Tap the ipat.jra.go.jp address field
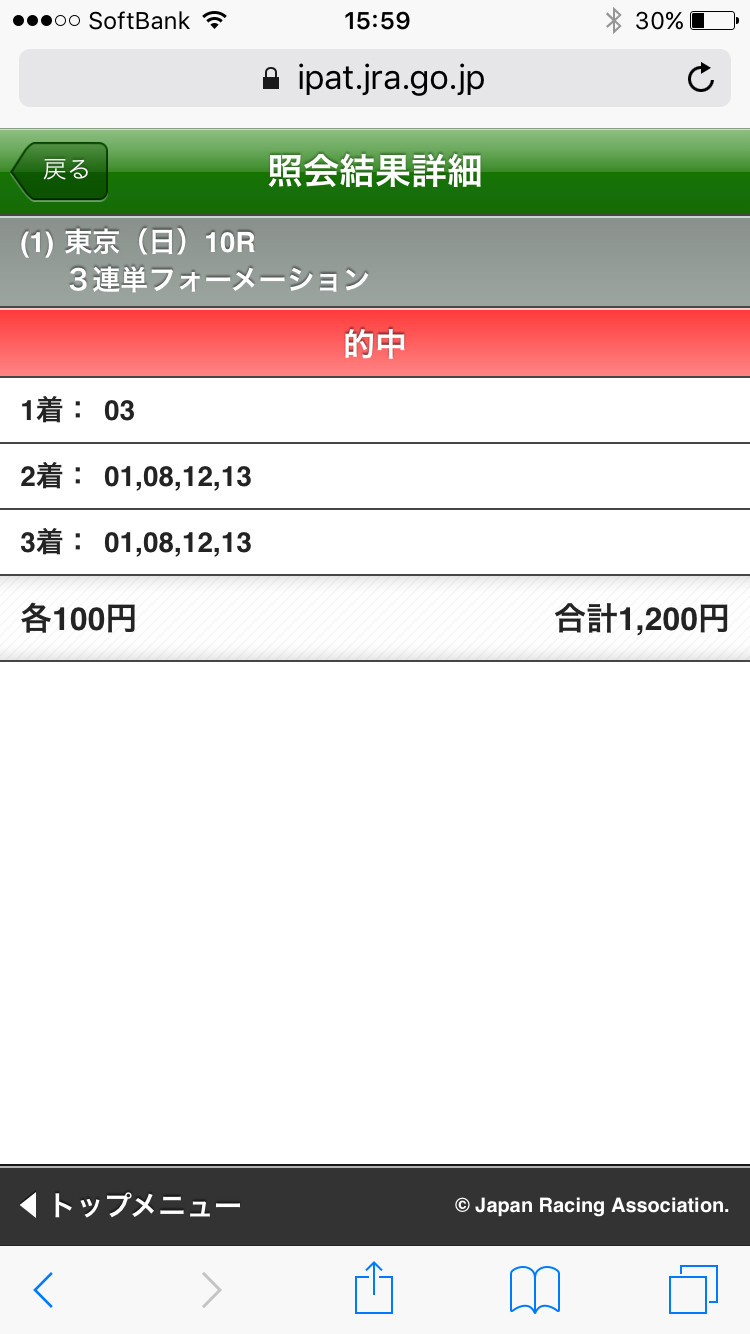Image resolution: width=750 pixels, height=1334 pixels. click(x=374, y=78)
